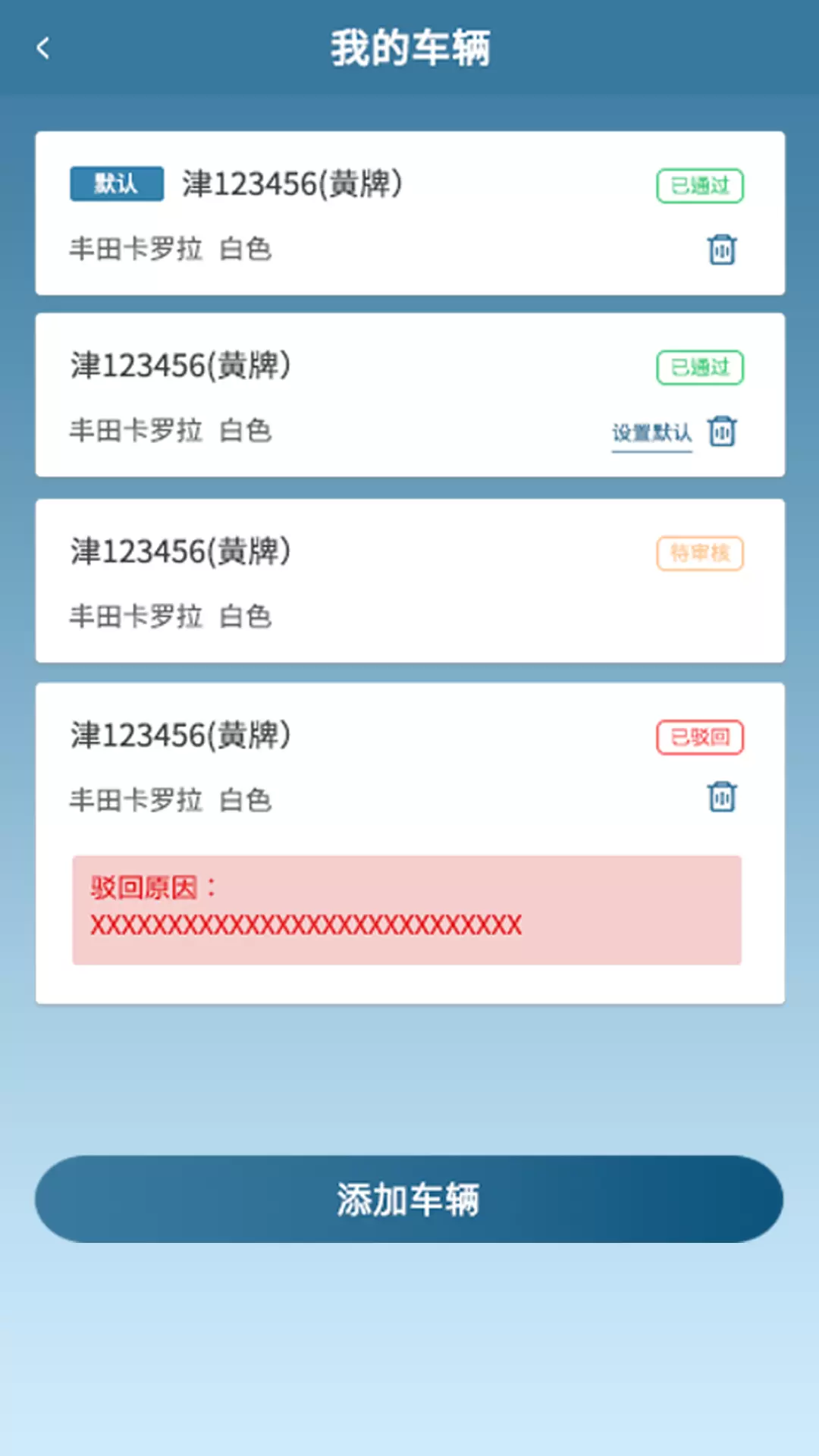
Task: Tap the 设置默认 link
Action: (652, 433)
